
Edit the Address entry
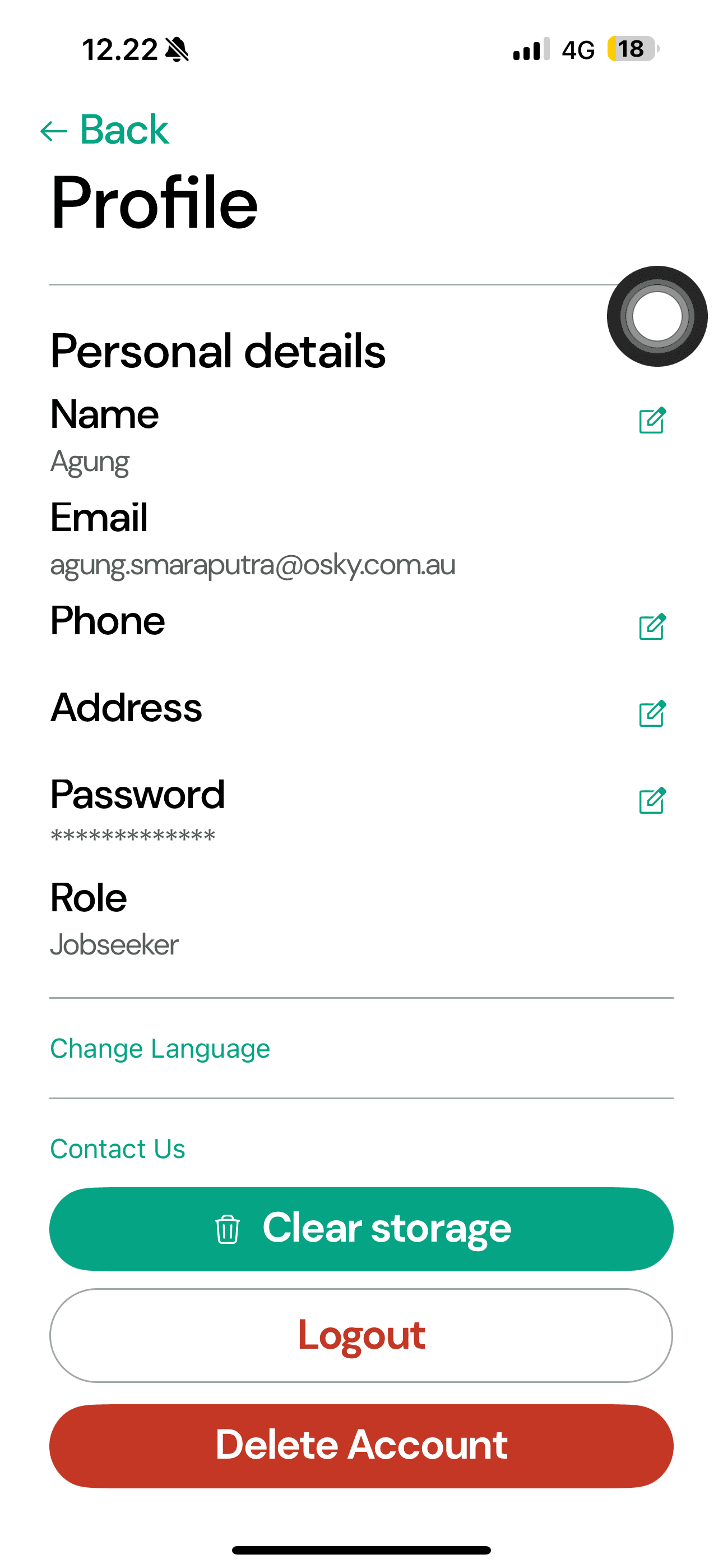click(652, 713)
